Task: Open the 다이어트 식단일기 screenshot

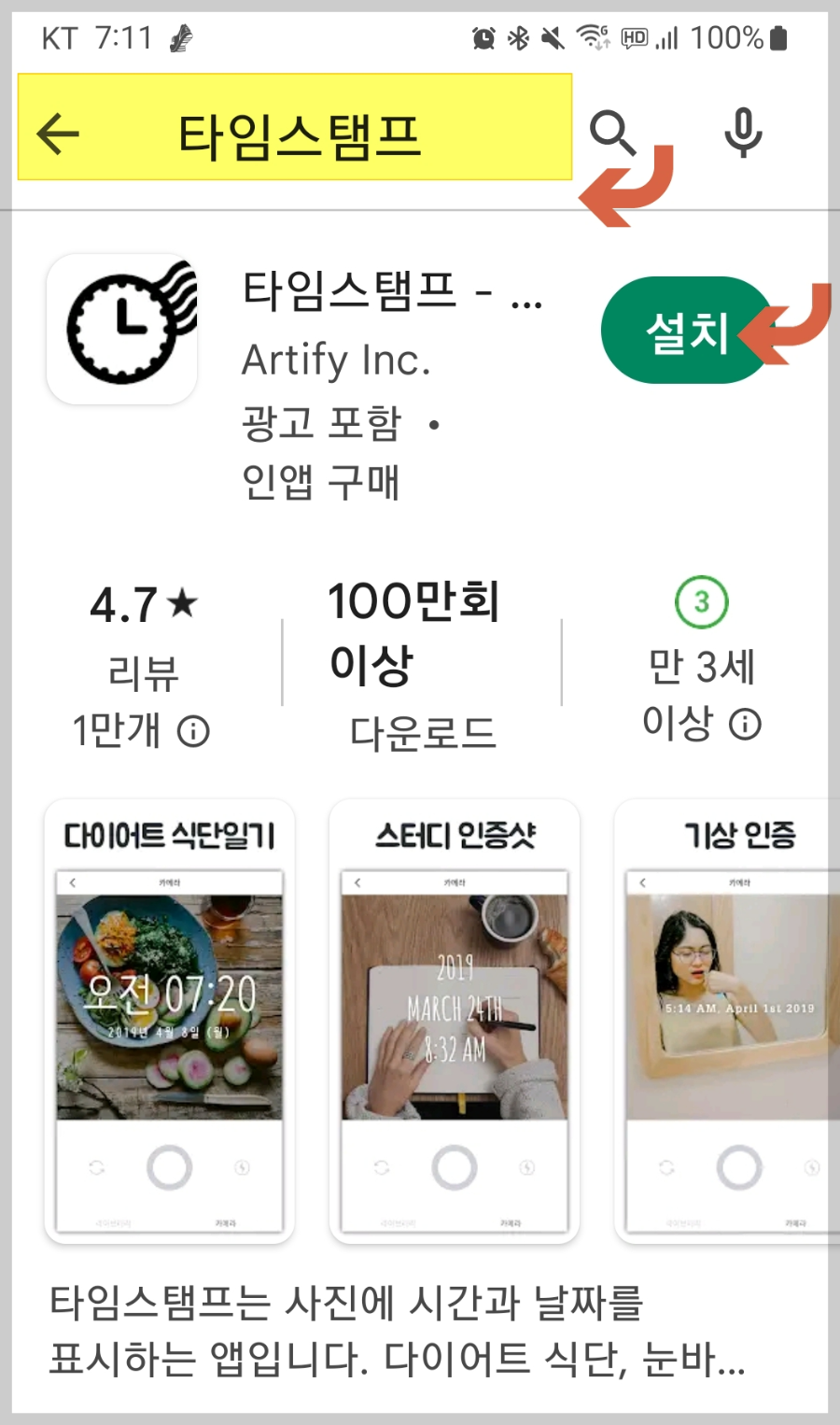Action: [x=170, y=1023]
